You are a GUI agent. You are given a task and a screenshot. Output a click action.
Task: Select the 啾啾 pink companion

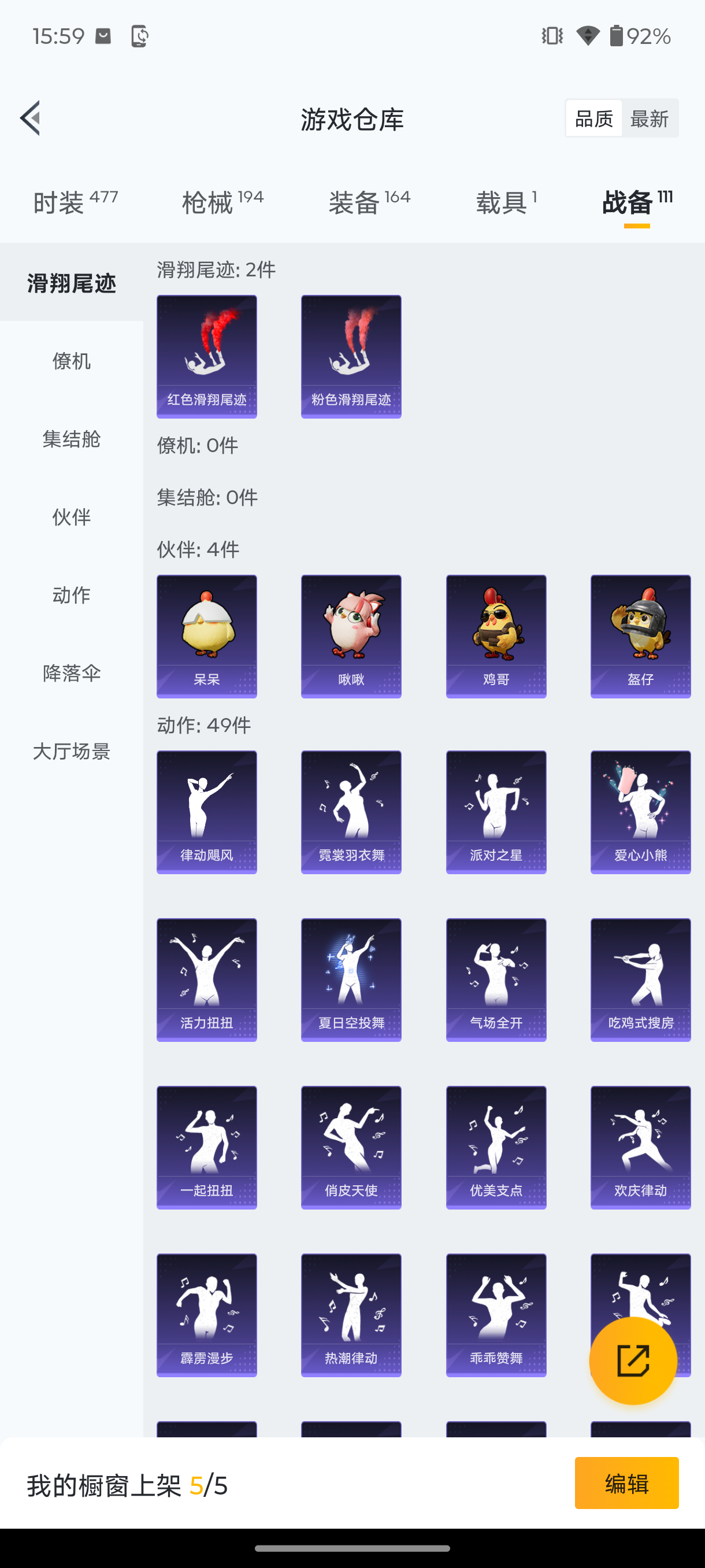[x=351, y=635]
